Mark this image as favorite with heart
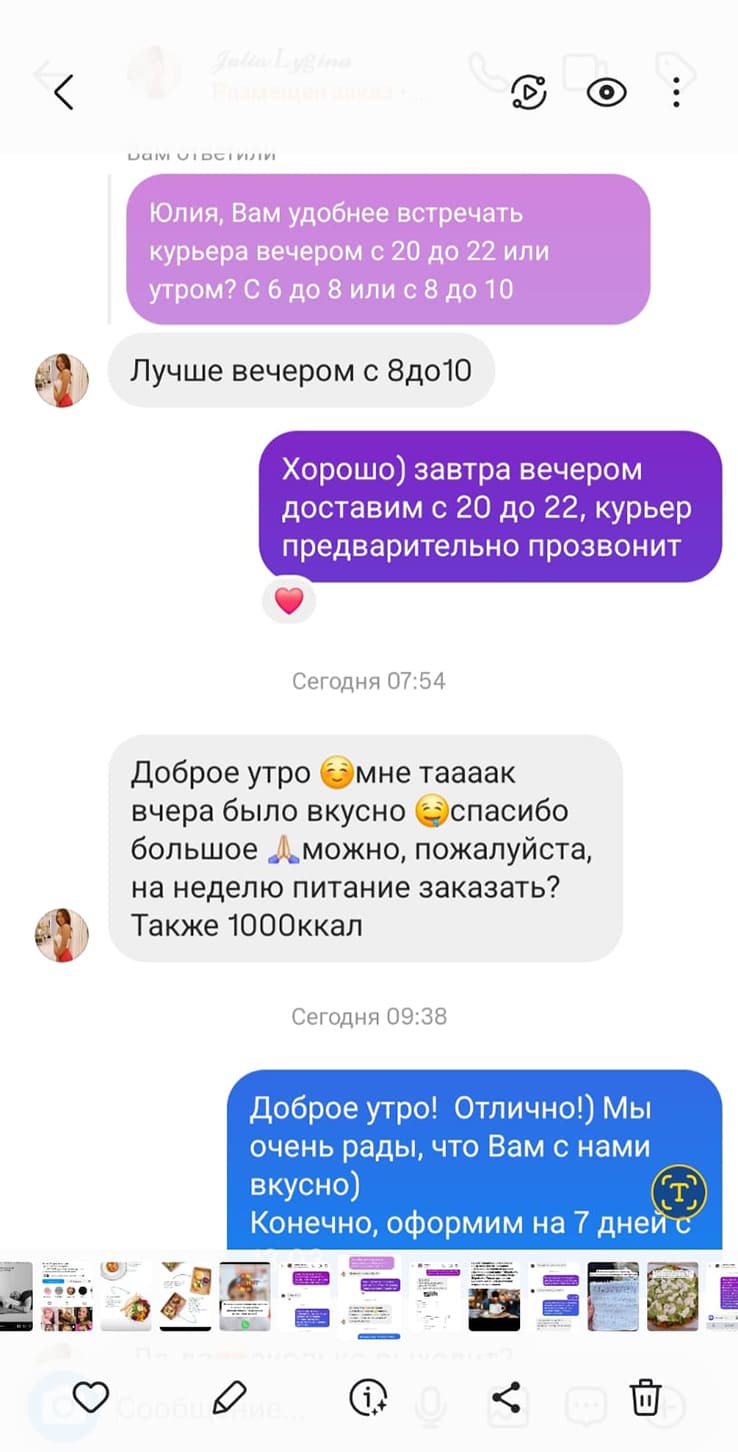 (91, 1396)
